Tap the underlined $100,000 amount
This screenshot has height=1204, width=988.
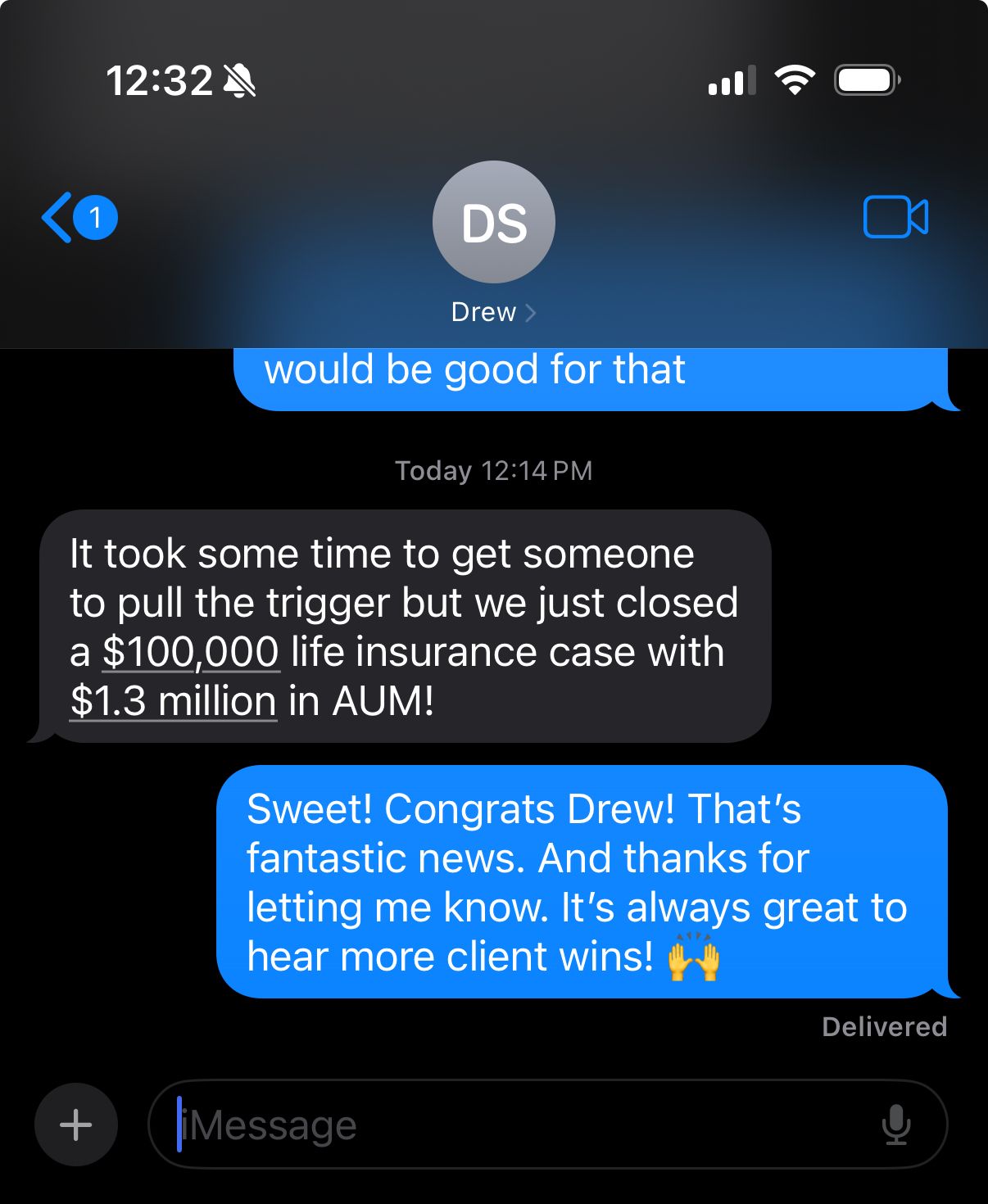click(x=191, y=653)
